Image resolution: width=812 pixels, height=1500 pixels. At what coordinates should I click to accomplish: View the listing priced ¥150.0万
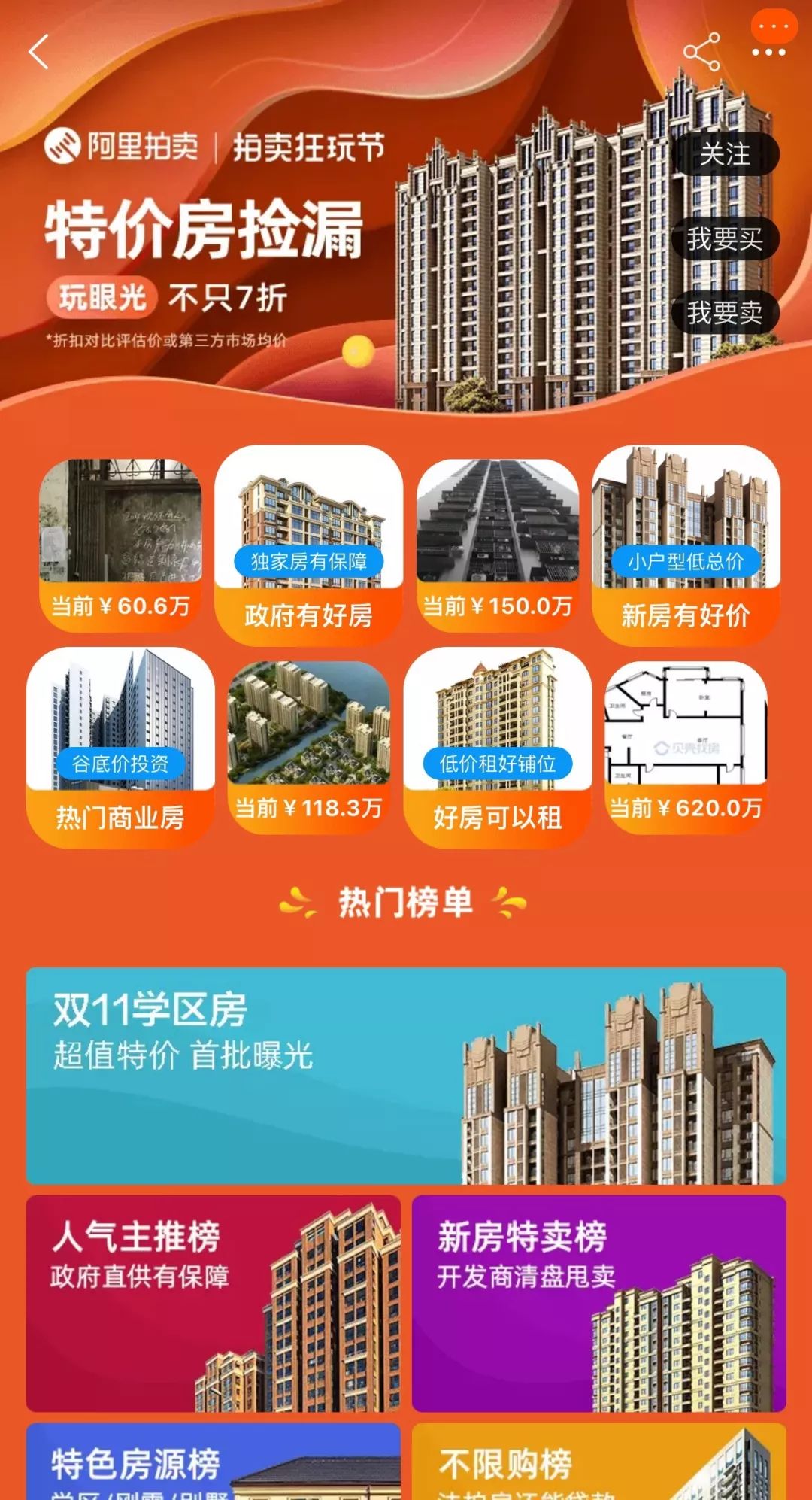(x=498, y=545)
